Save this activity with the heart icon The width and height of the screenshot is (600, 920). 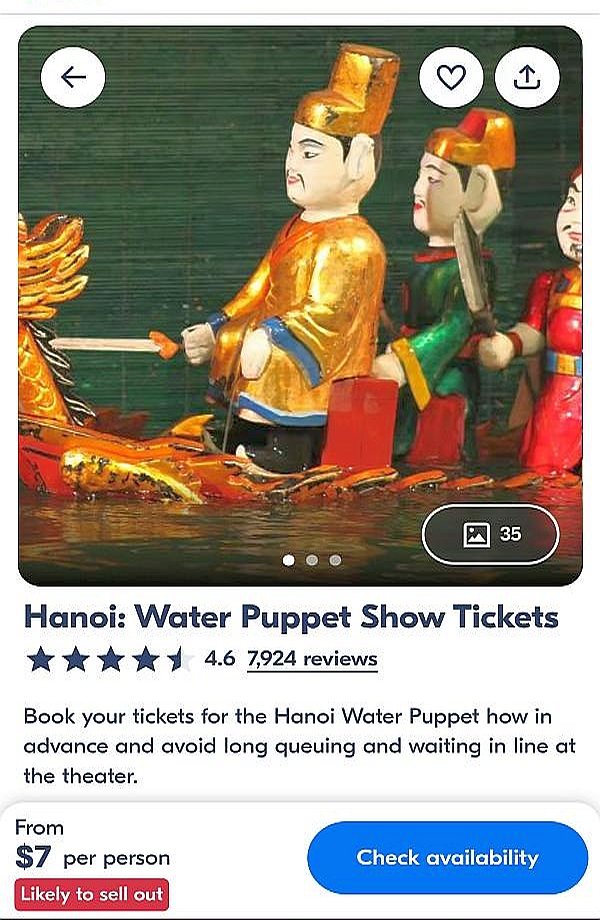click(451, 77)
